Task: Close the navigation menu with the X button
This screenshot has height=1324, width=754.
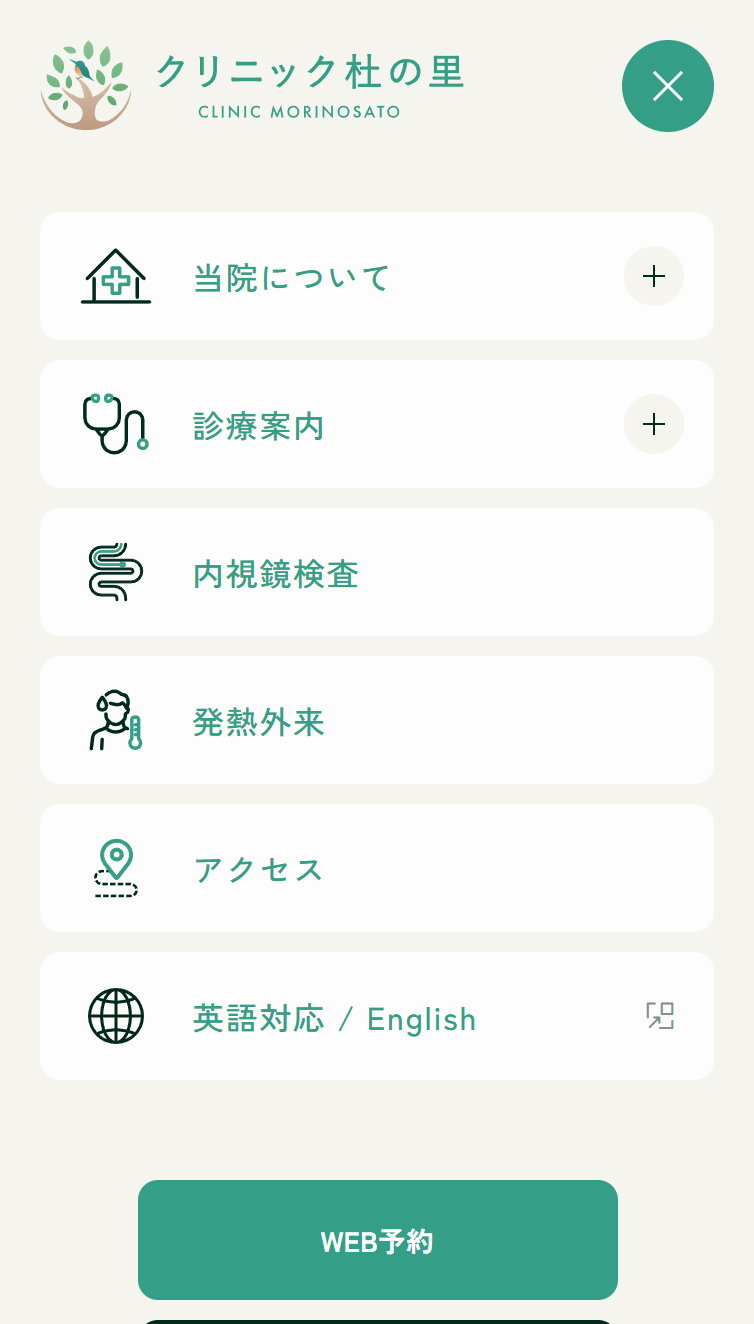Action: [x=667, y=86]
